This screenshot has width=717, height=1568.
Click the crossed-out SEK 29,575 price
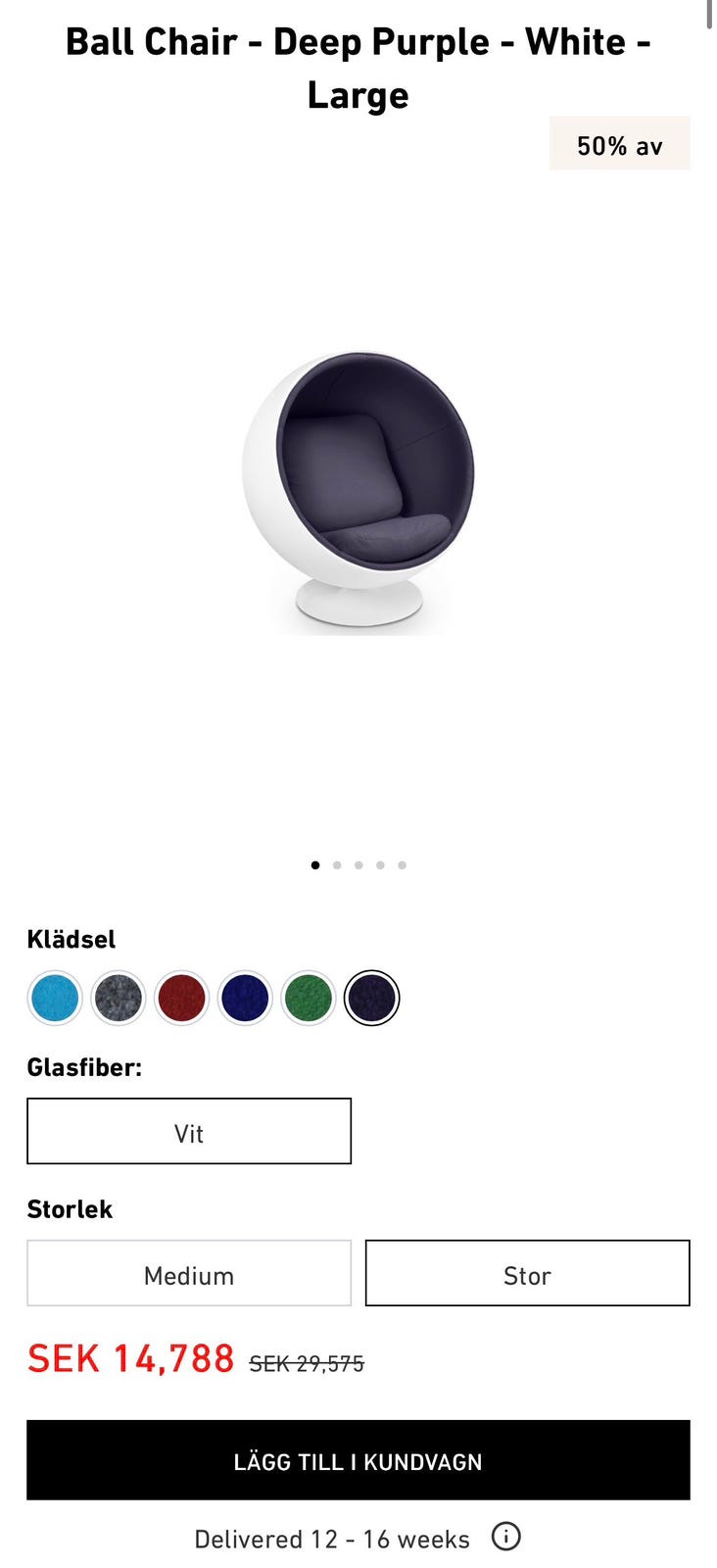coord(305,1362)
